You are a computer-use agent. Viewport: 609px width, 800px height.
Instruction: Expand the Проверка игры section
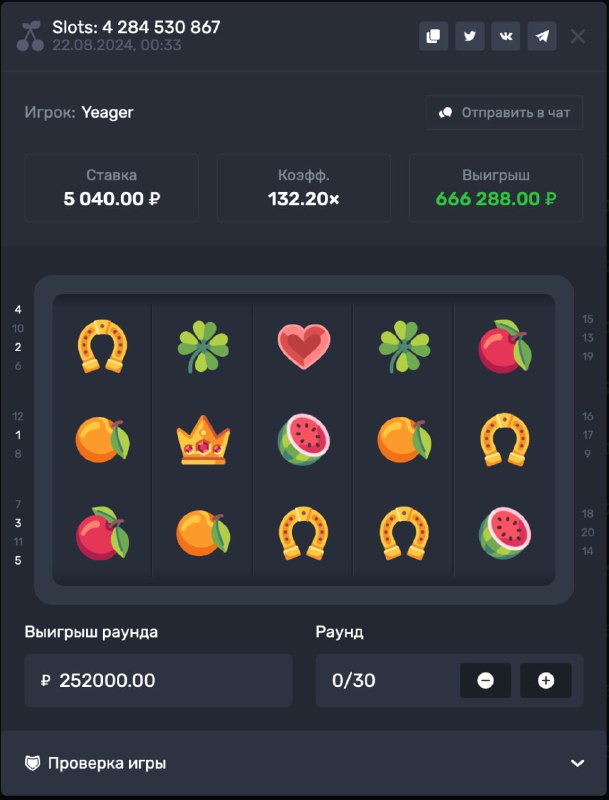click(x=577, y=763)
